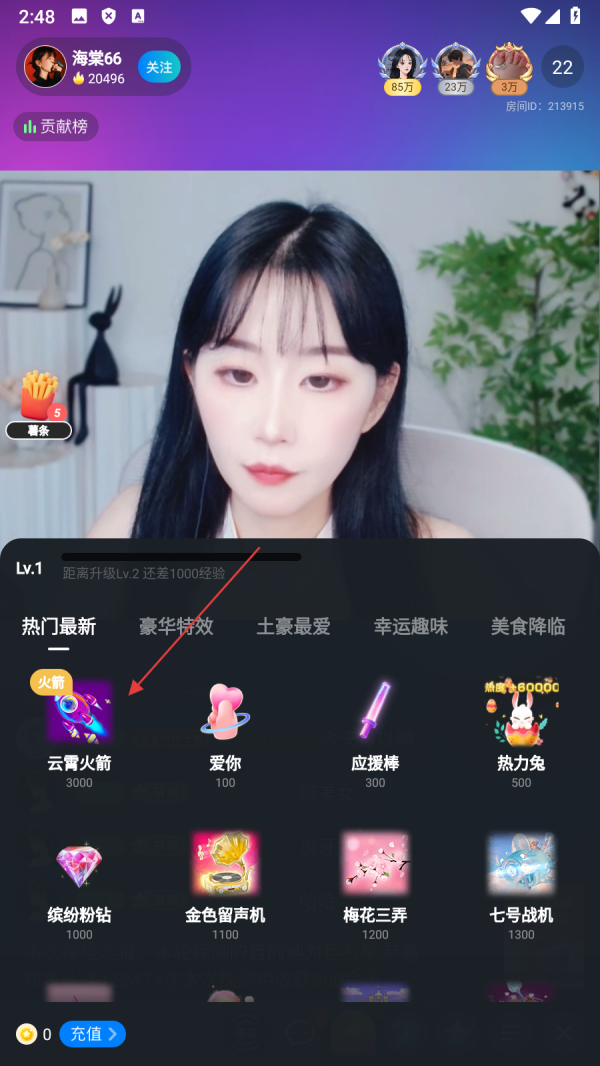The width and height of the screenshot is (600, 1066).
Task: View the online audience count 22
Action: [x=562, y=67]
